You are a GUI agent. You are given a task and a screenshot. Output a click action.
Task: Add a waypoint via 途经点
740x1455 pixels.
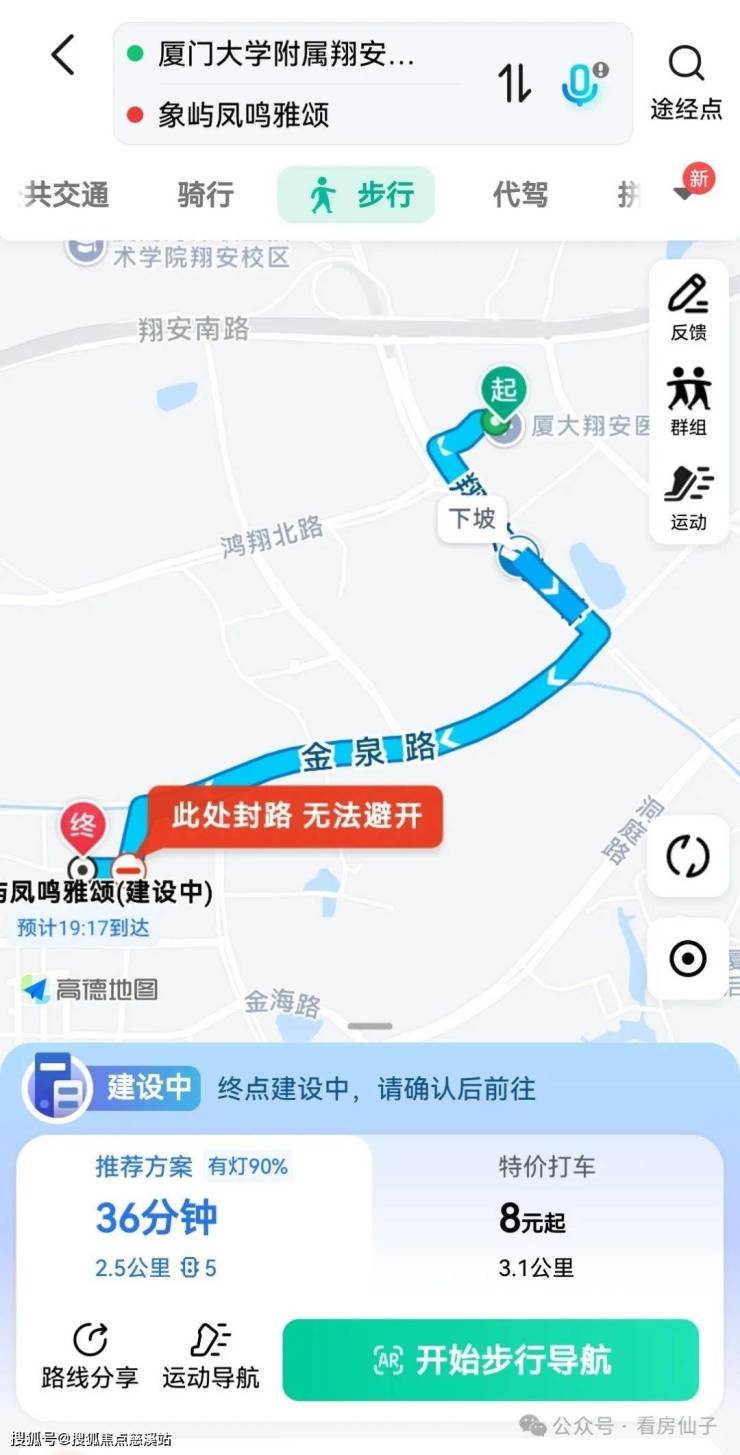(x=686, y=84)
